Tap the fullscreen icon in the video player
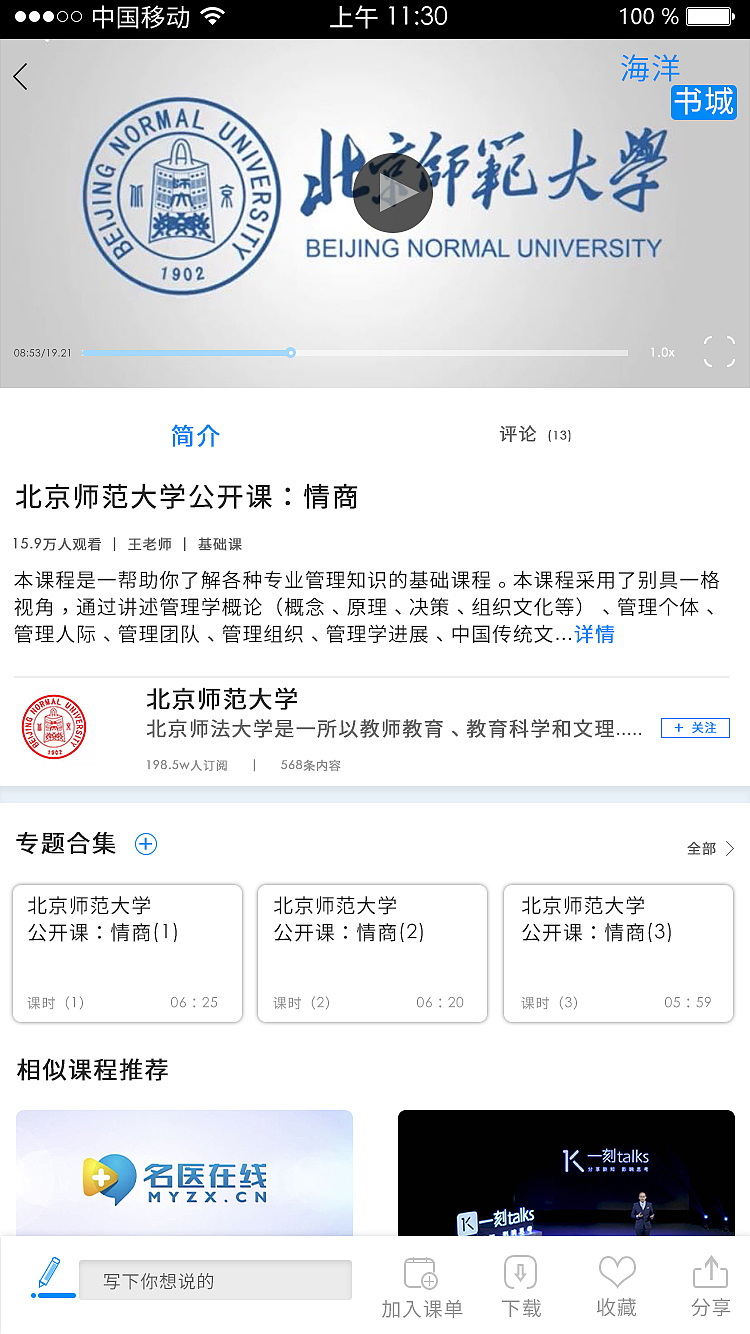The image size is (750, 1334). tap(718, 352)
